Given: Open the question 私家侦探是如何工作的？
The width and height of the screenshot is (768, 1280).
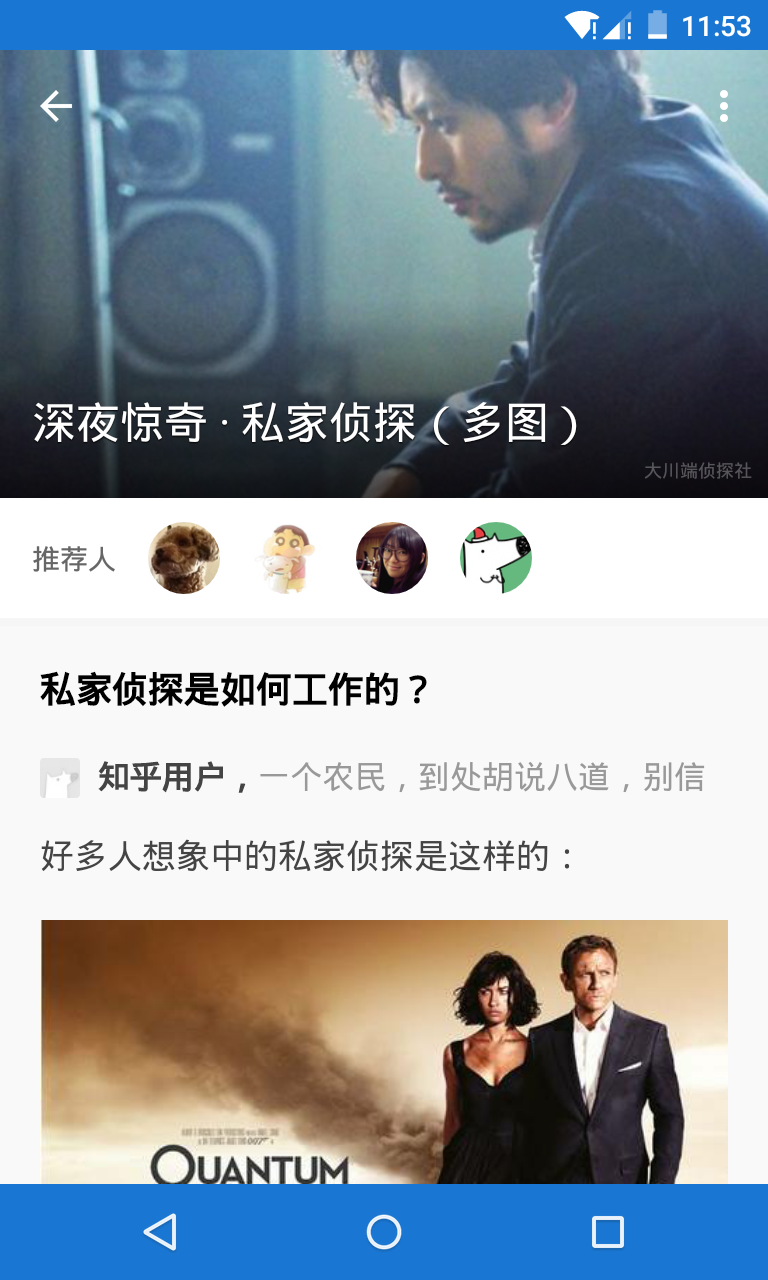Looking at the screenshot, I should (235, 690).
